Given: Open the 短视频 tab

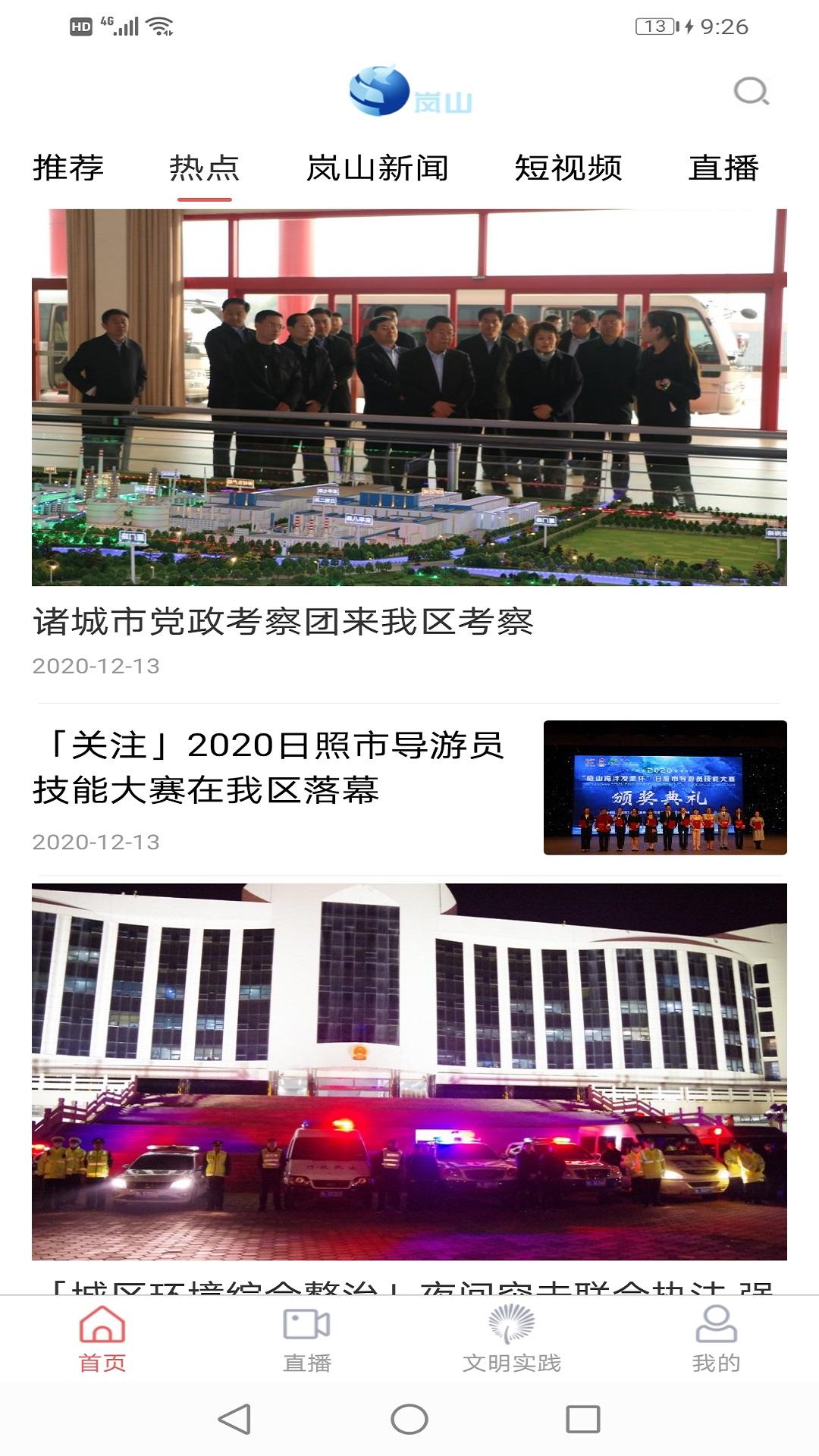Looking at the screenshot, I should point(568,168).
